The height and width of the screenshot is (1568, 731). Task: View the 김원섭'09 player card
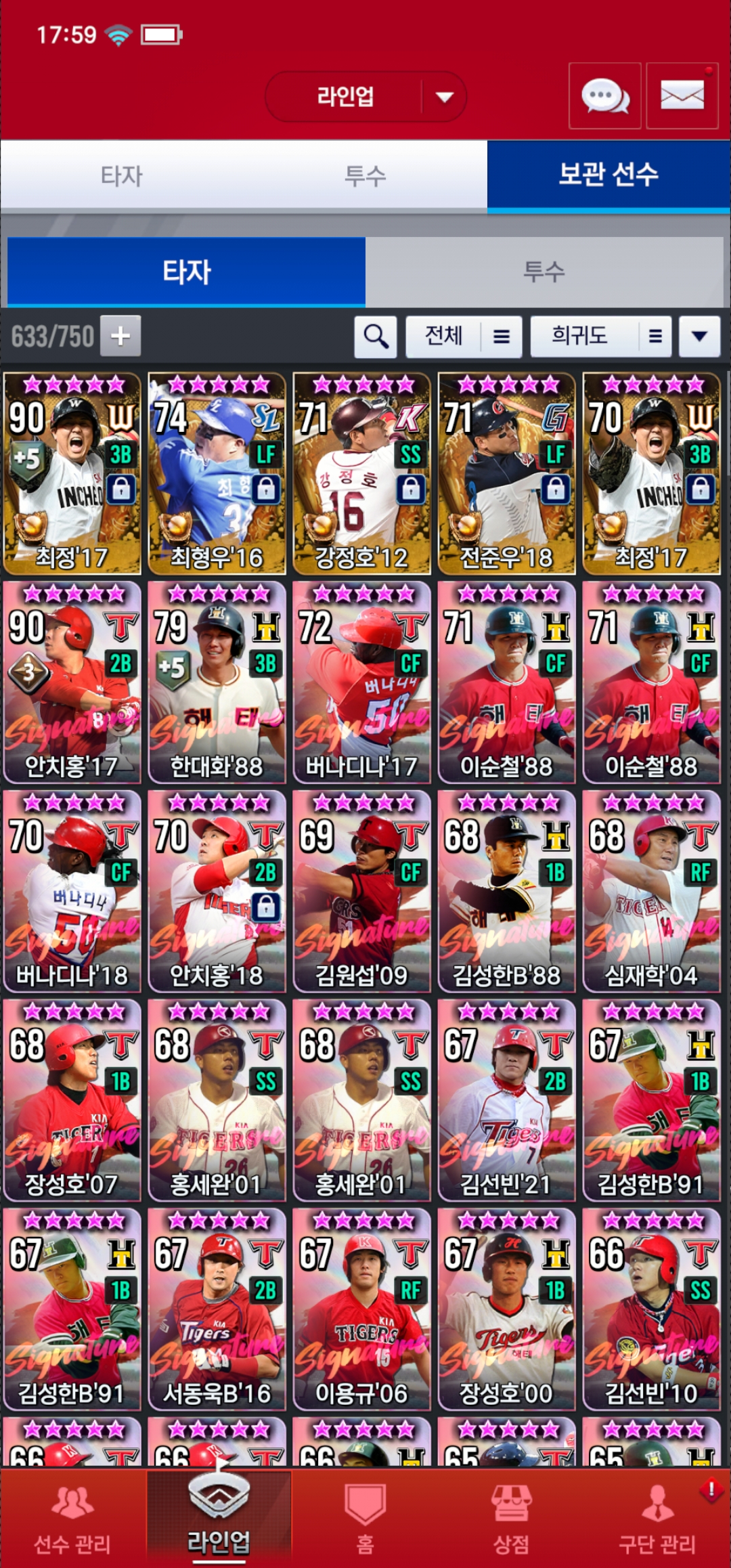[x=361, y=891]
